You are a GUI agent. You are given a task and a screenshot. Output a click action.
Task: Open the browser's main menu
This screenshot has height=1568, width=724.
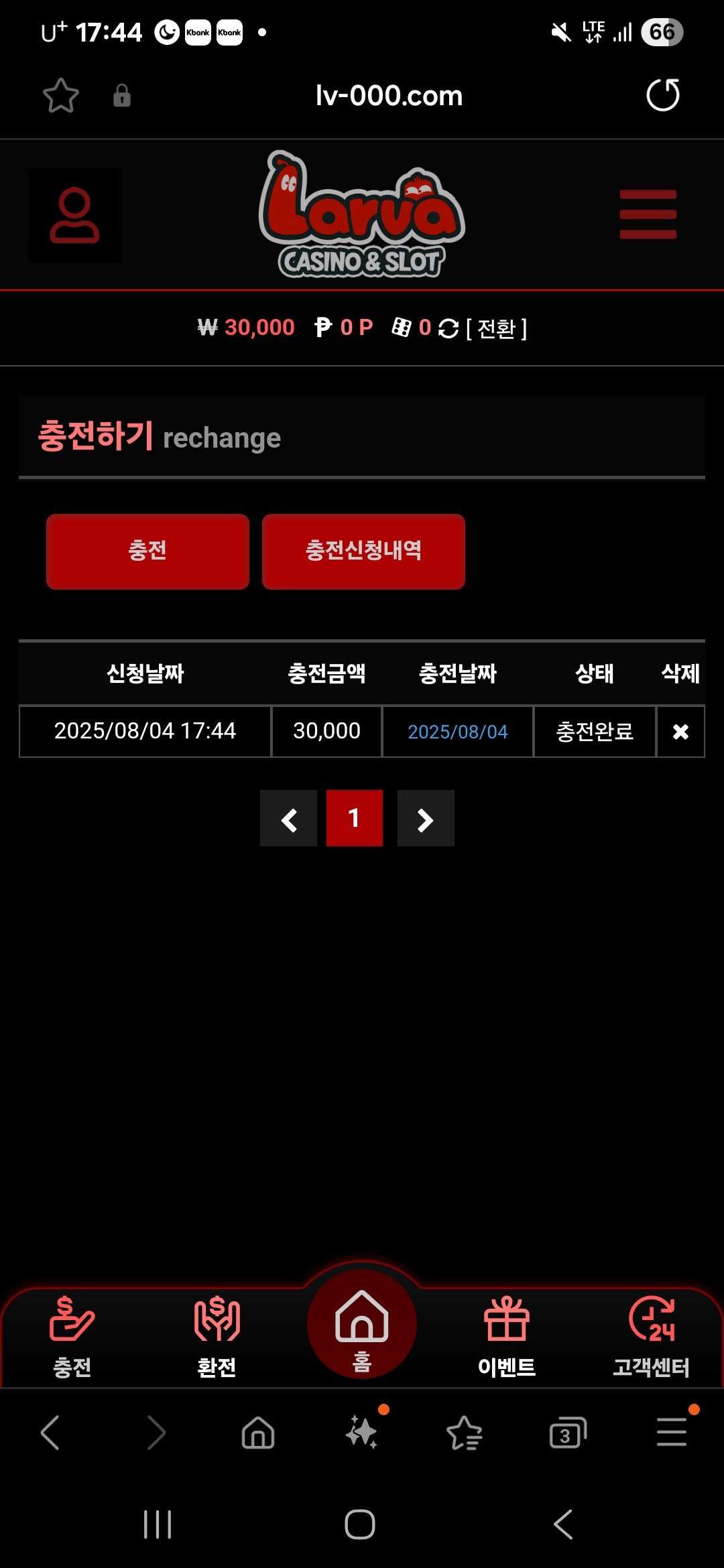(x=672, y=1433)
